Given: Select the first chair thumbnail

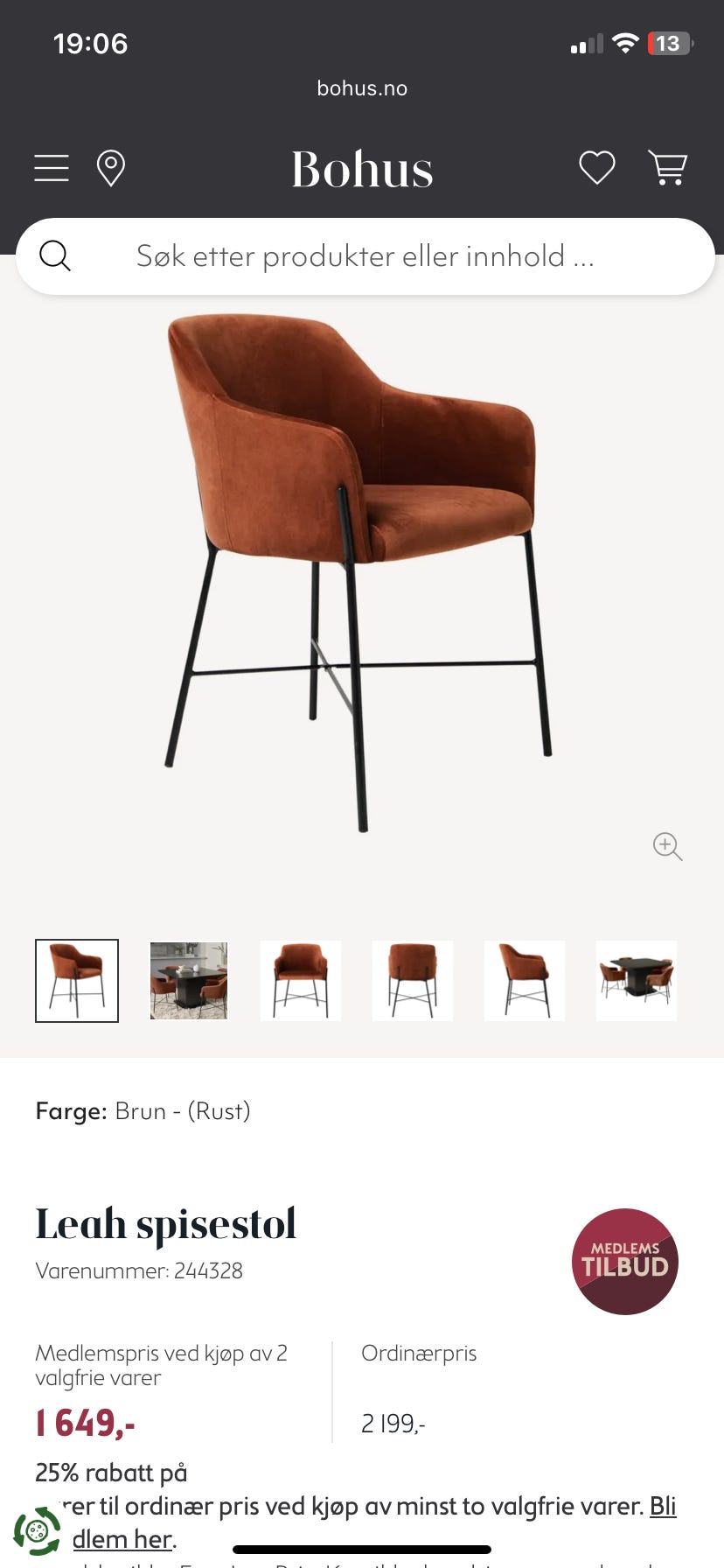Looking at the screenshot, I should tap(77, 980).
